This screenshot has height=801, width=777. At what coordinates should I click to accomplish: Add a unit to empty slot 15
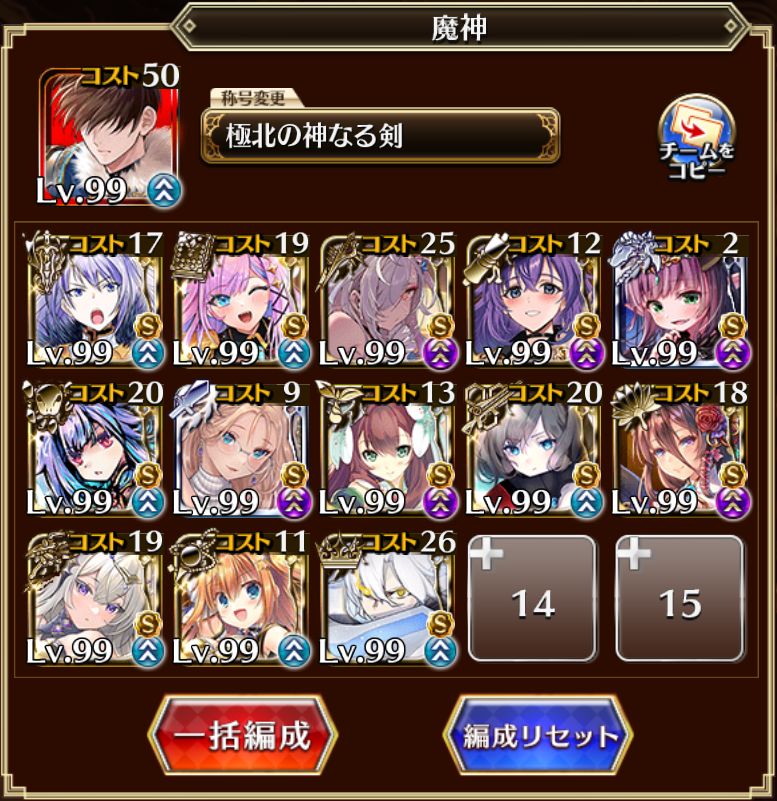pos(680,600)
